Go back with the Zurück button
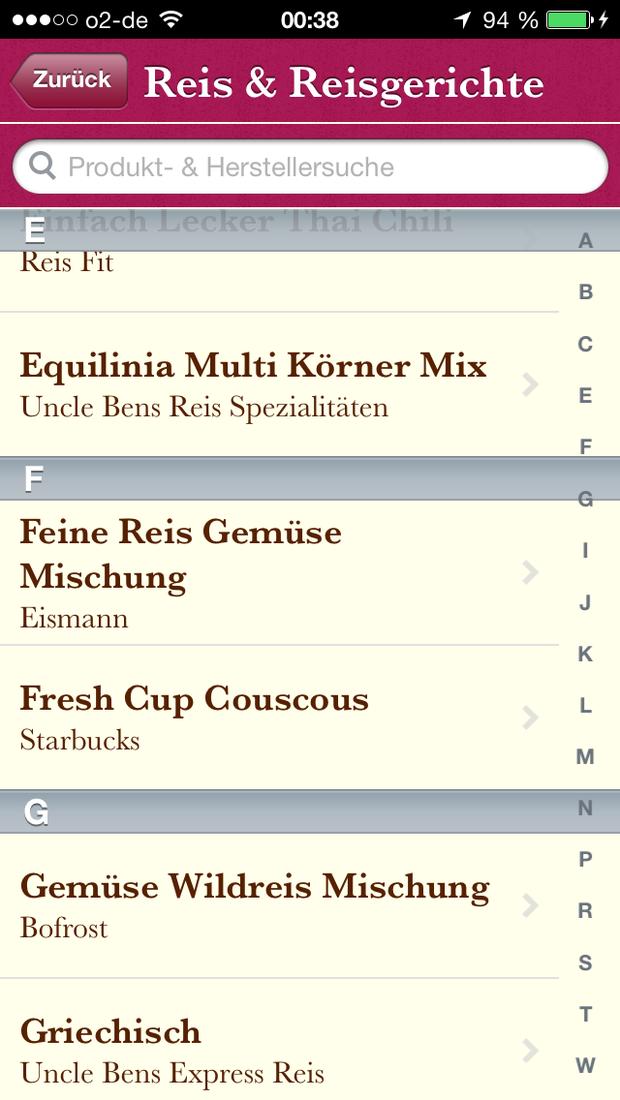This screenshot has height=1100, width=620. 69,80
